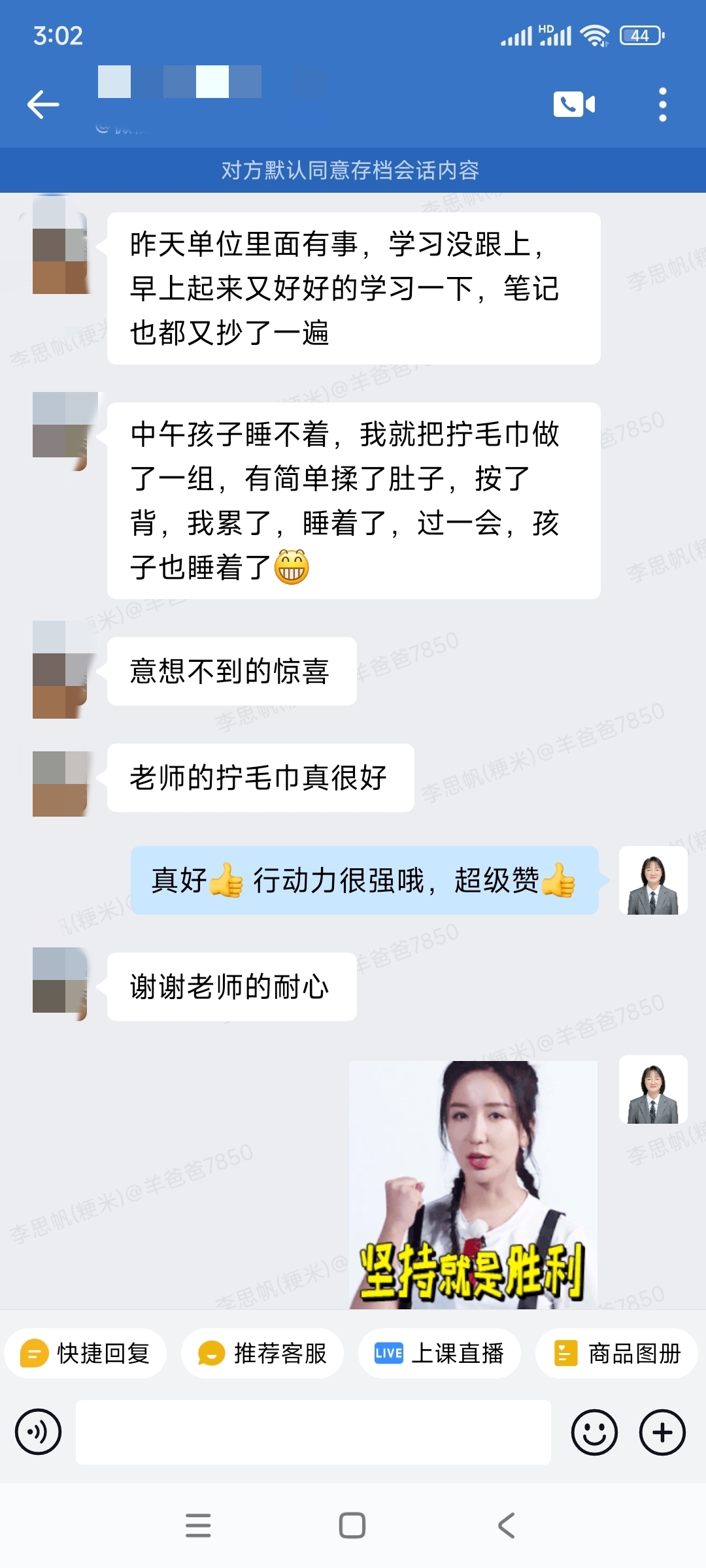Open 商品图册 product album
706x1568 pixels.
[x=617, y=1353]
